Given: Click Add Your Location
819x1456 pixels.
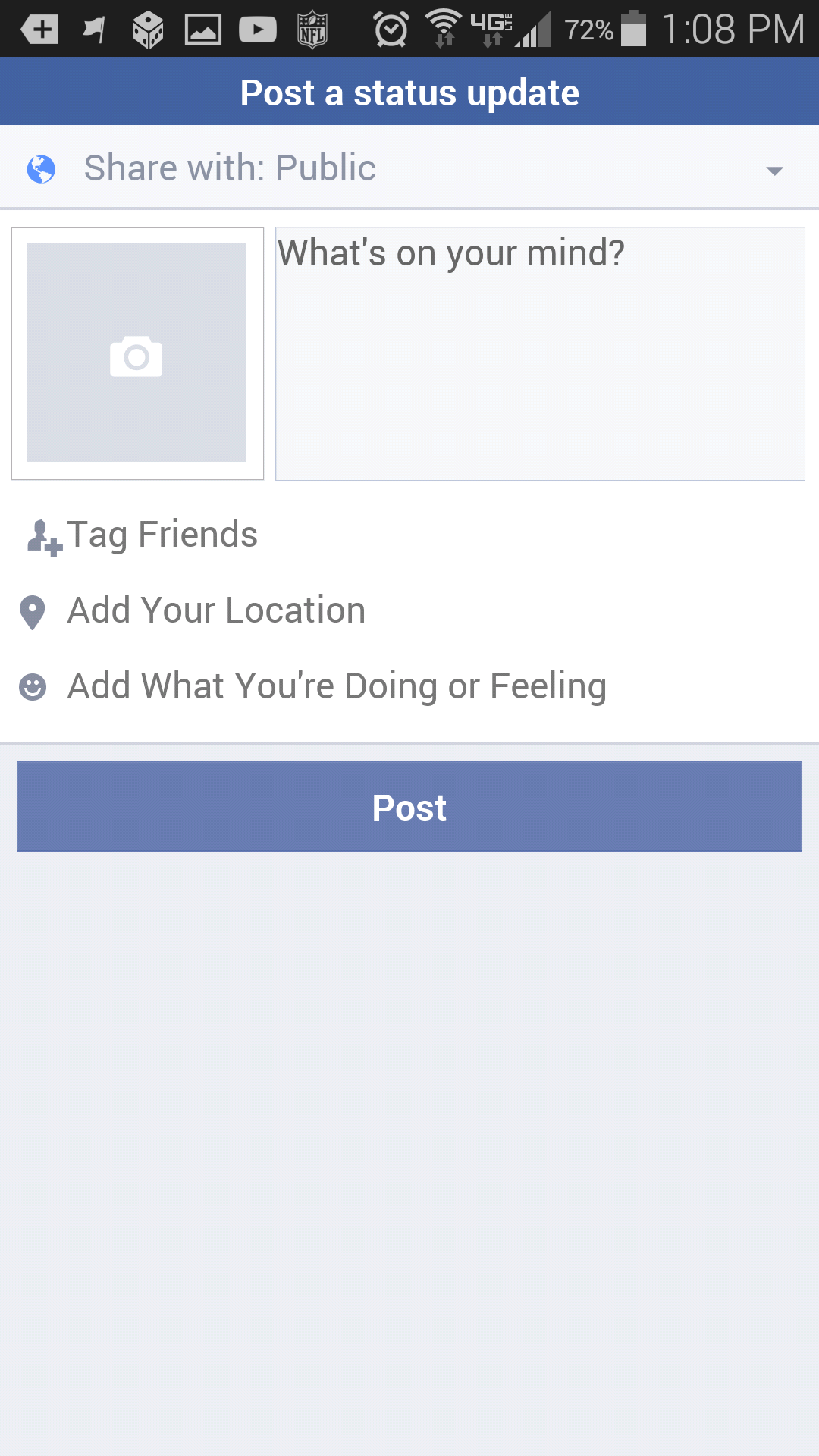Looking at the screenshot, I should point(217,610).
